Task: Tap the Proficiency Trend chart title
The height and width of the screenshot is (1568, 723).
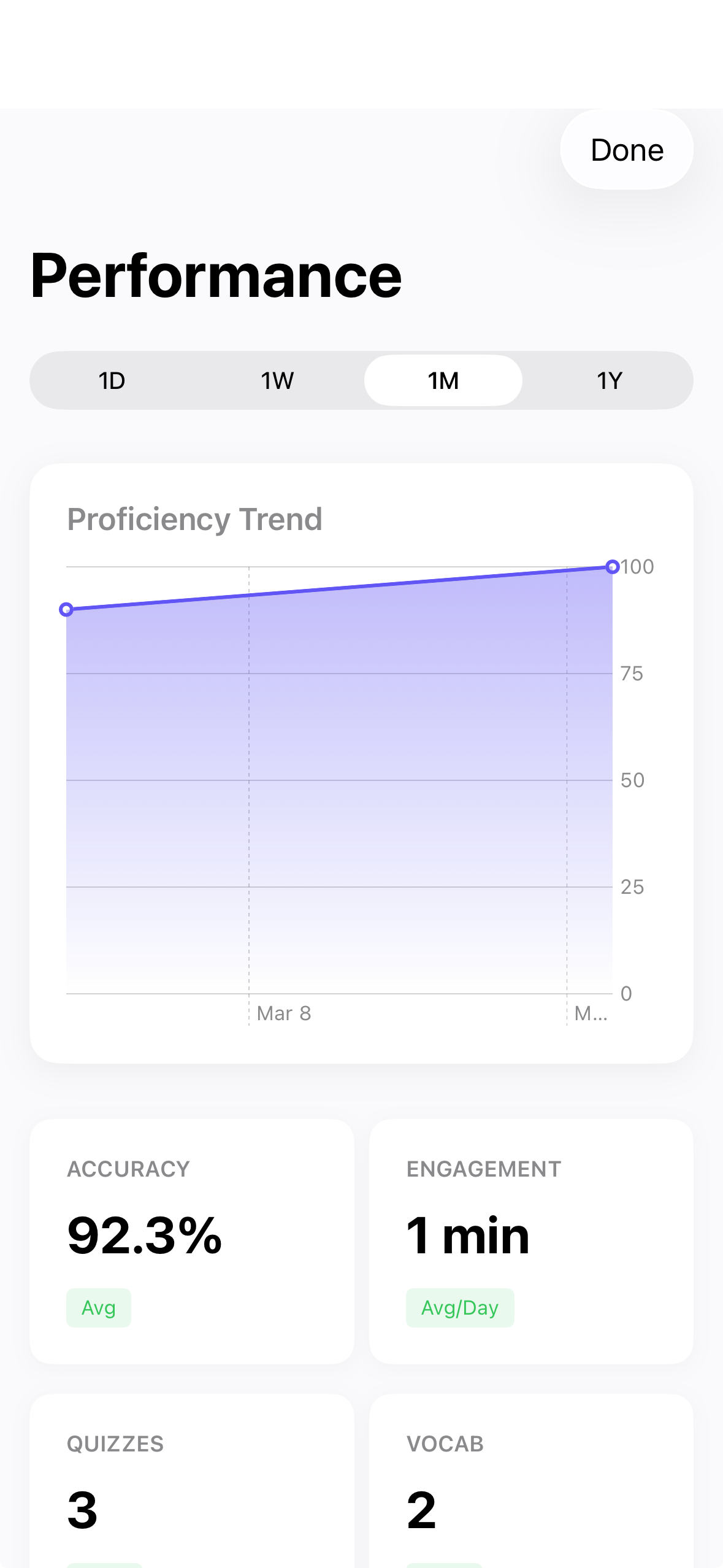Action: (x=196, y=518)
